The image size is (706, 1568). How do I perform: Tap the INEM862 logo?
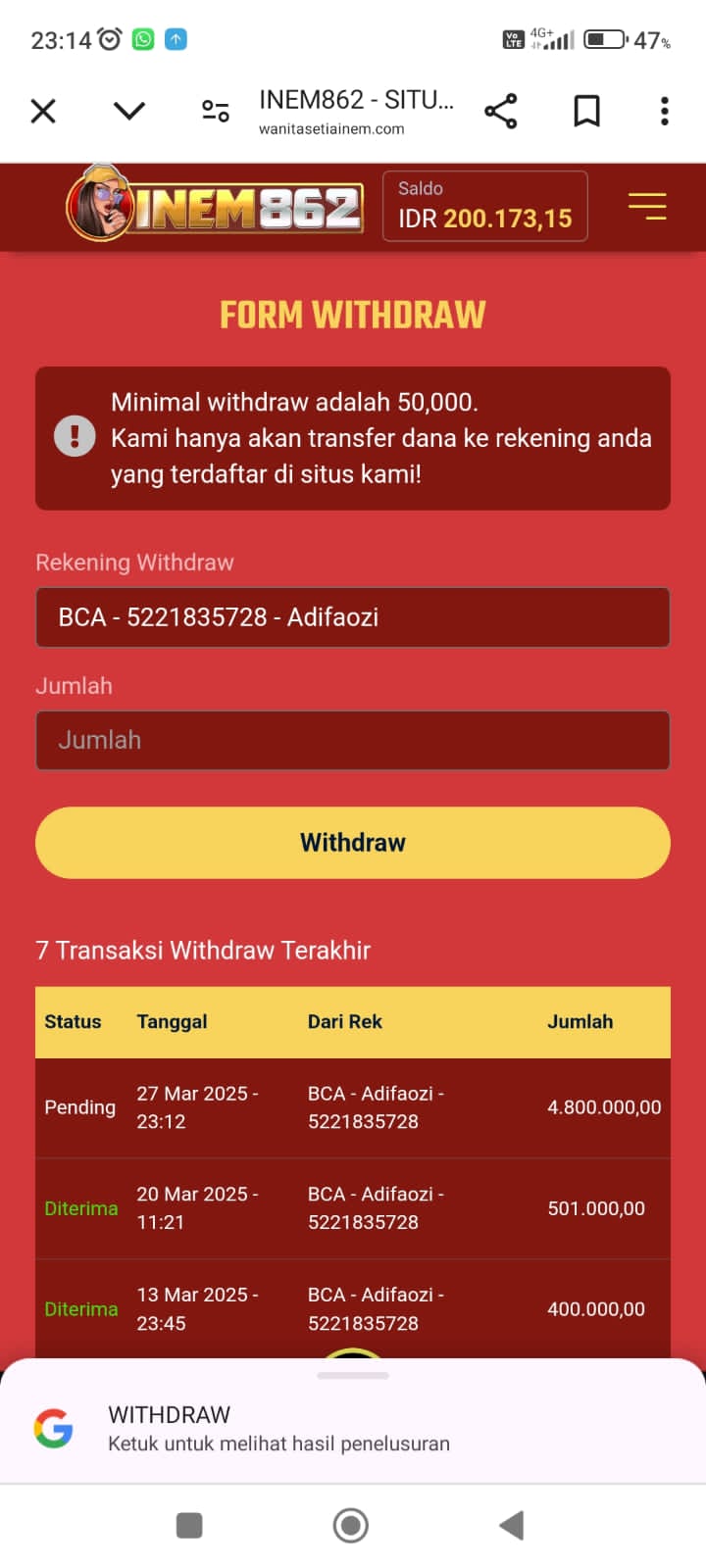(x=216, y=206)
